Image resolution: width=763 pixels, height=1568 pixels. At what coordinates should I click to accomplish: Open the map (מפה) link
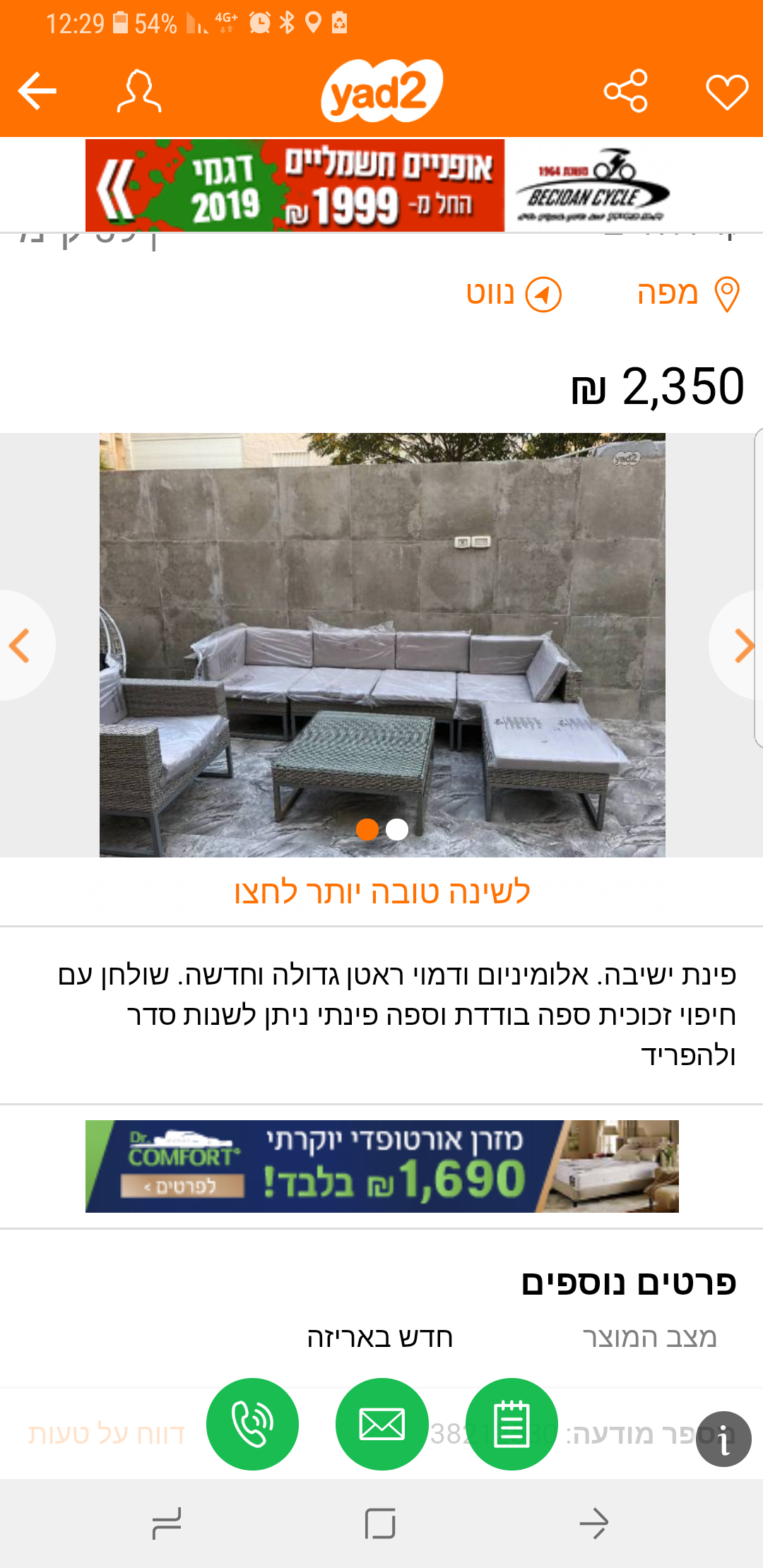tap(688, 293)
